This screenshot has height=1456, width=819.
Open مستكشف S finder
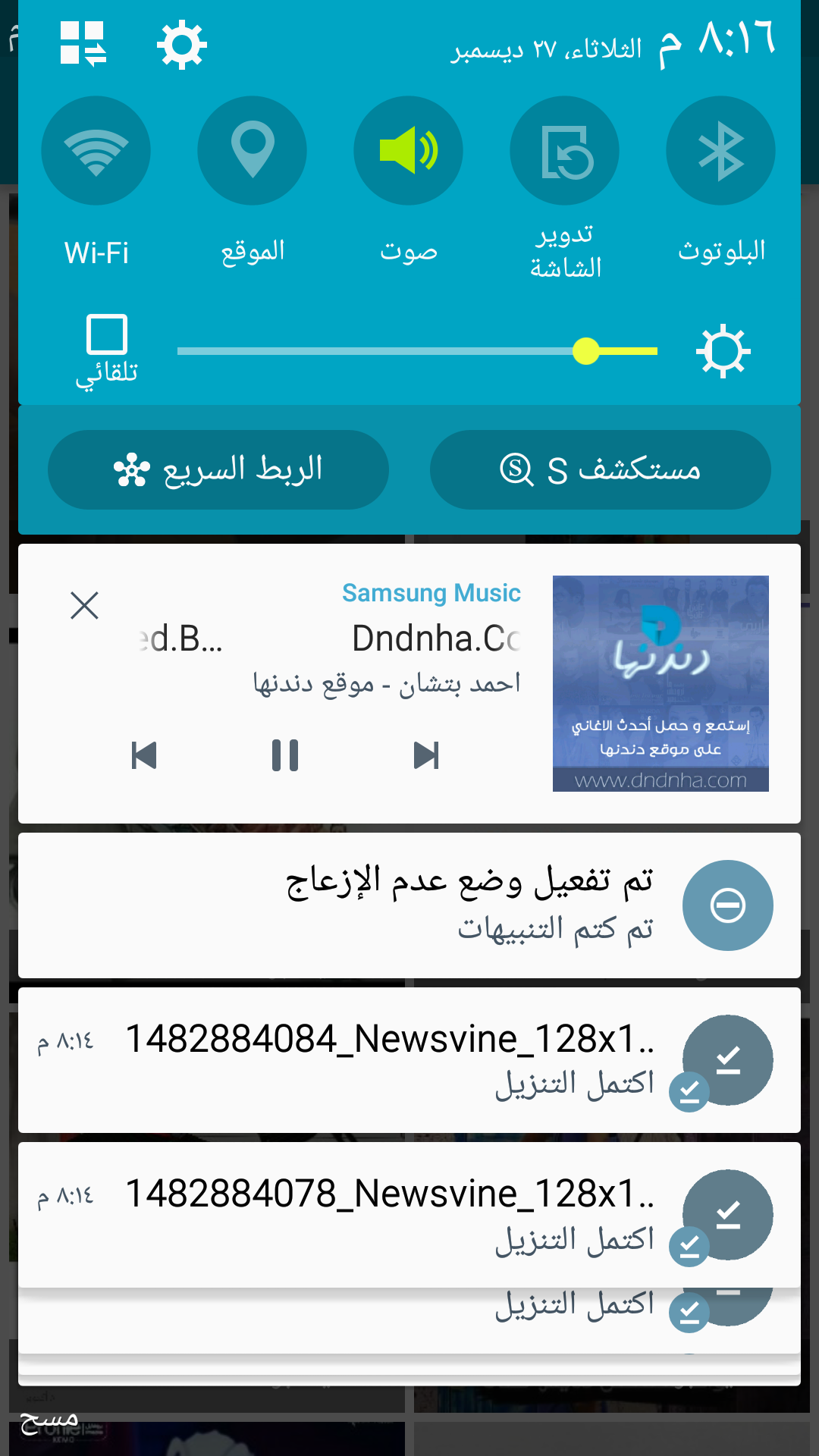[601, 470]
